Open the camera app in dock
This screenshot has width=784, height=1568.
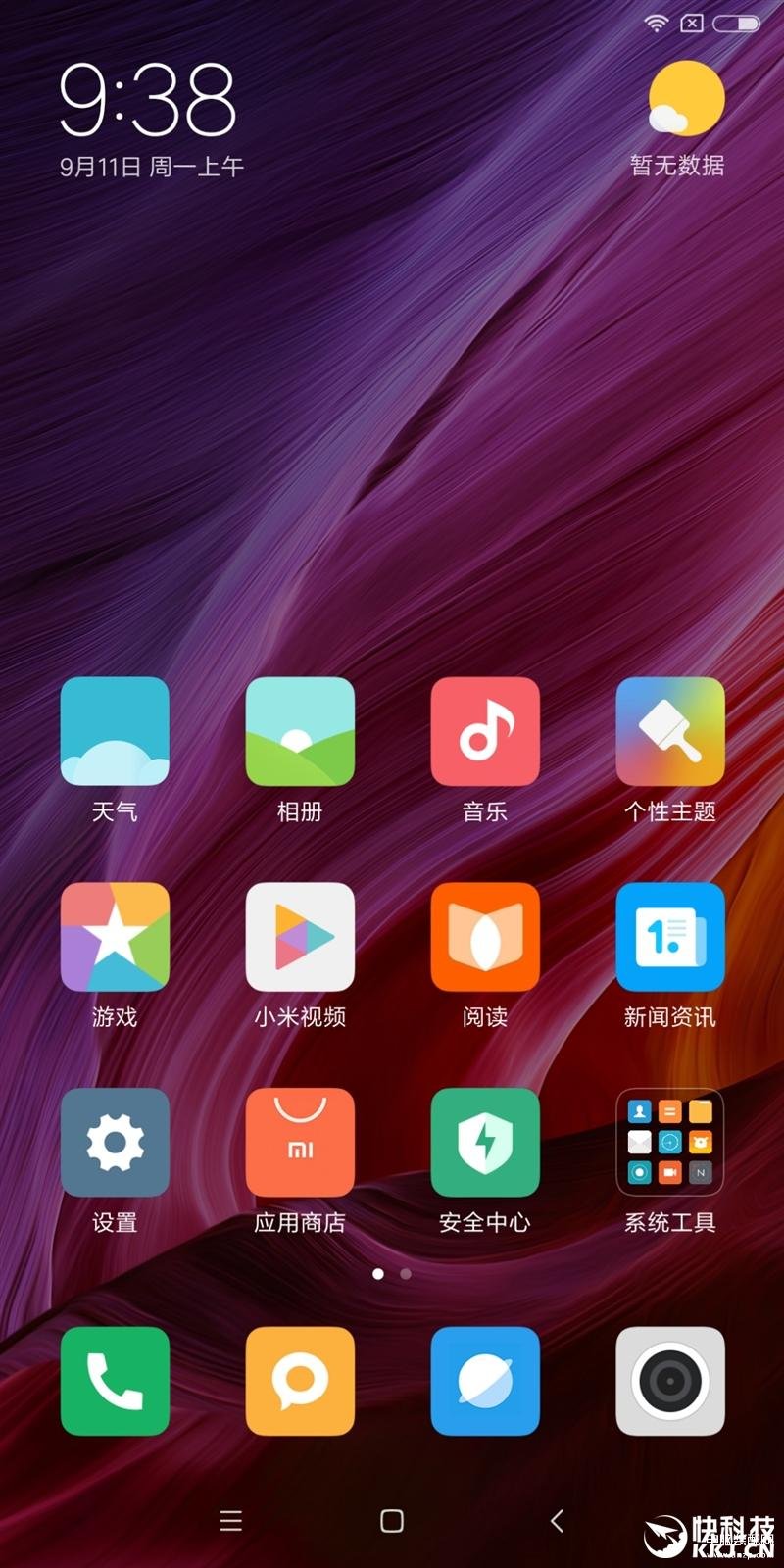click(670, 1382)
